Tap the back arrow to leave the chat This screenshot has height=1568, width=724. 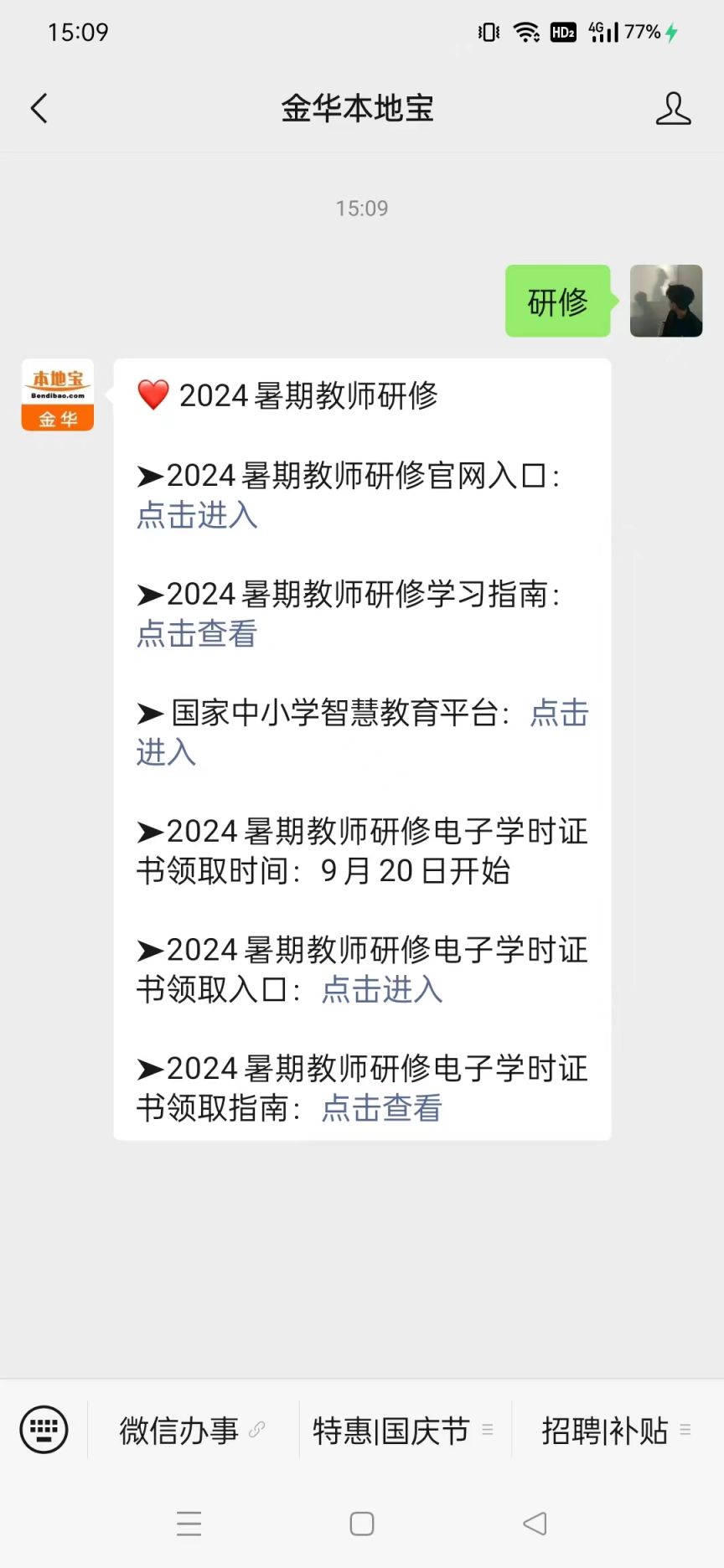37,108
